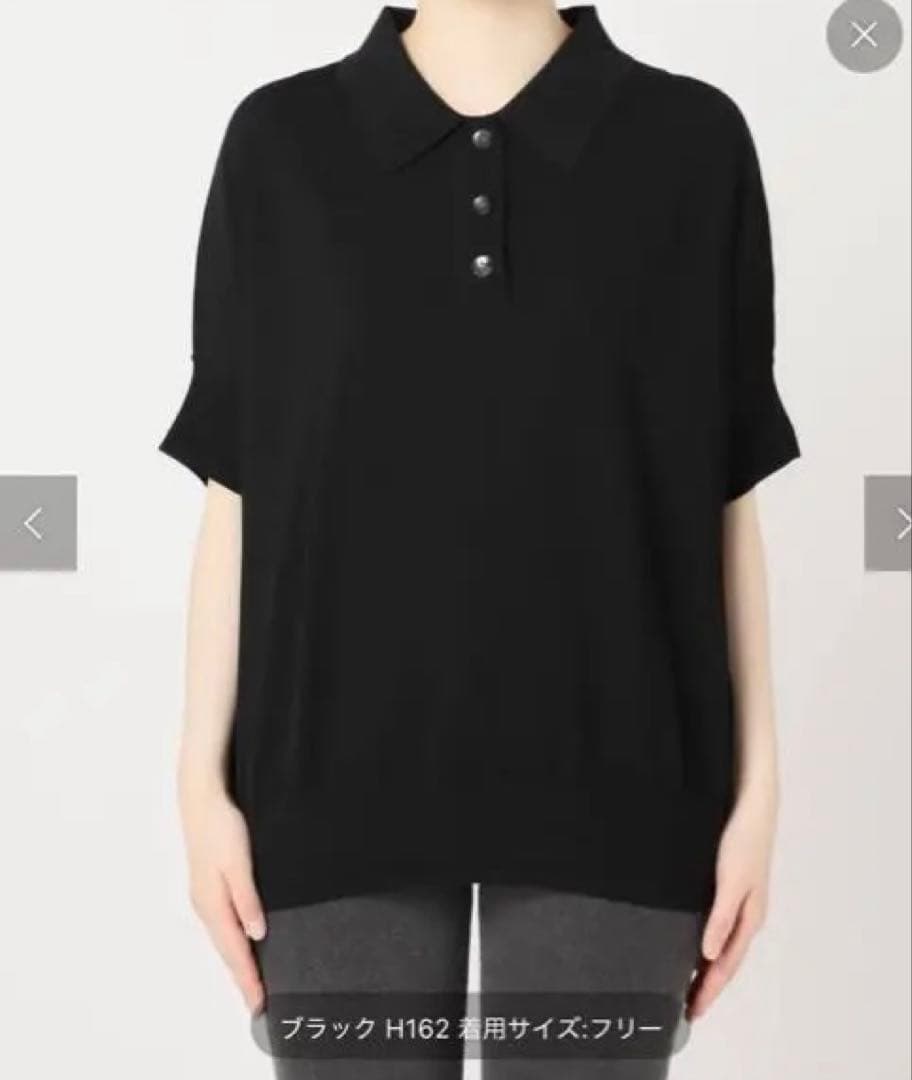Show the next product image

click(x=890, y=523)
